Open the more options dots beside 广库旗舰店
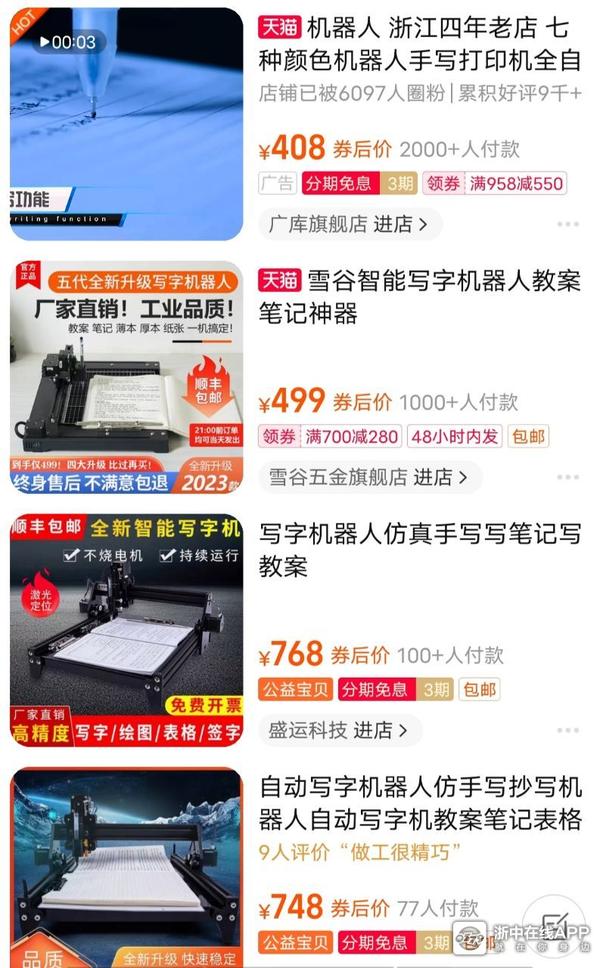600x968 pixels. 568,225
